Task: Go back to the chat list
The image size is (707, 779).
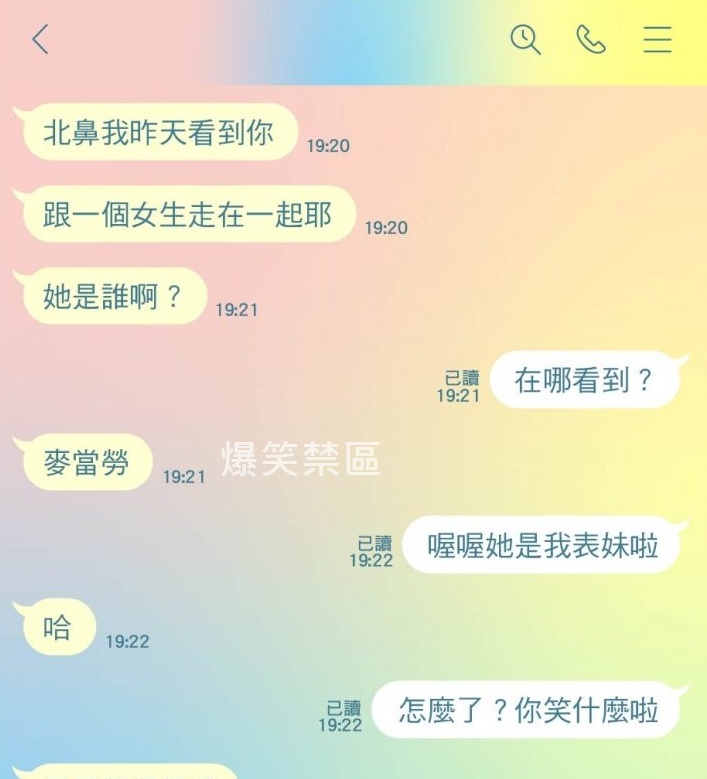Action: coord(40,40)
